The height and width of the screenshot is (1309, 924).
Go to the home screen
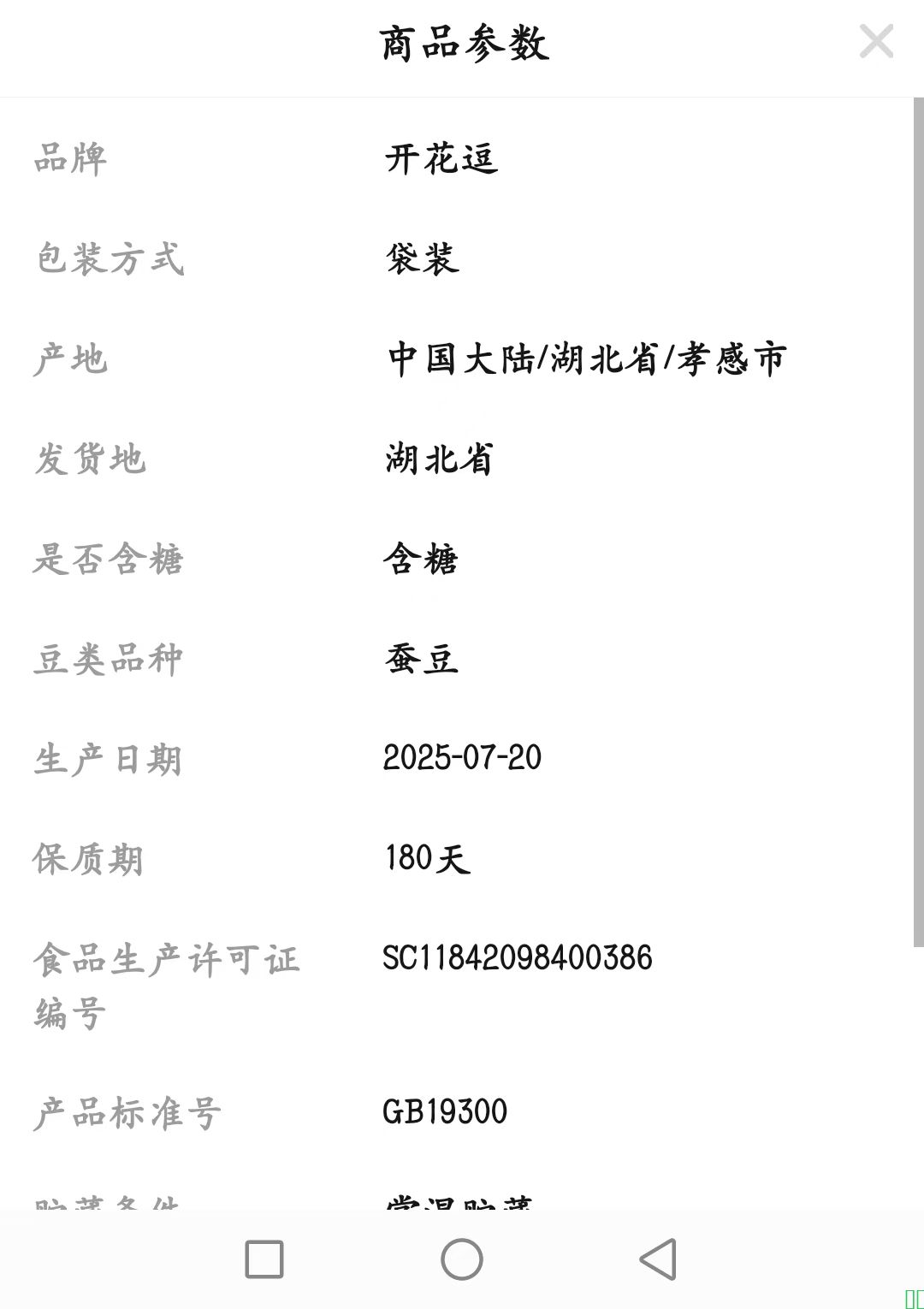point(462,1259)
